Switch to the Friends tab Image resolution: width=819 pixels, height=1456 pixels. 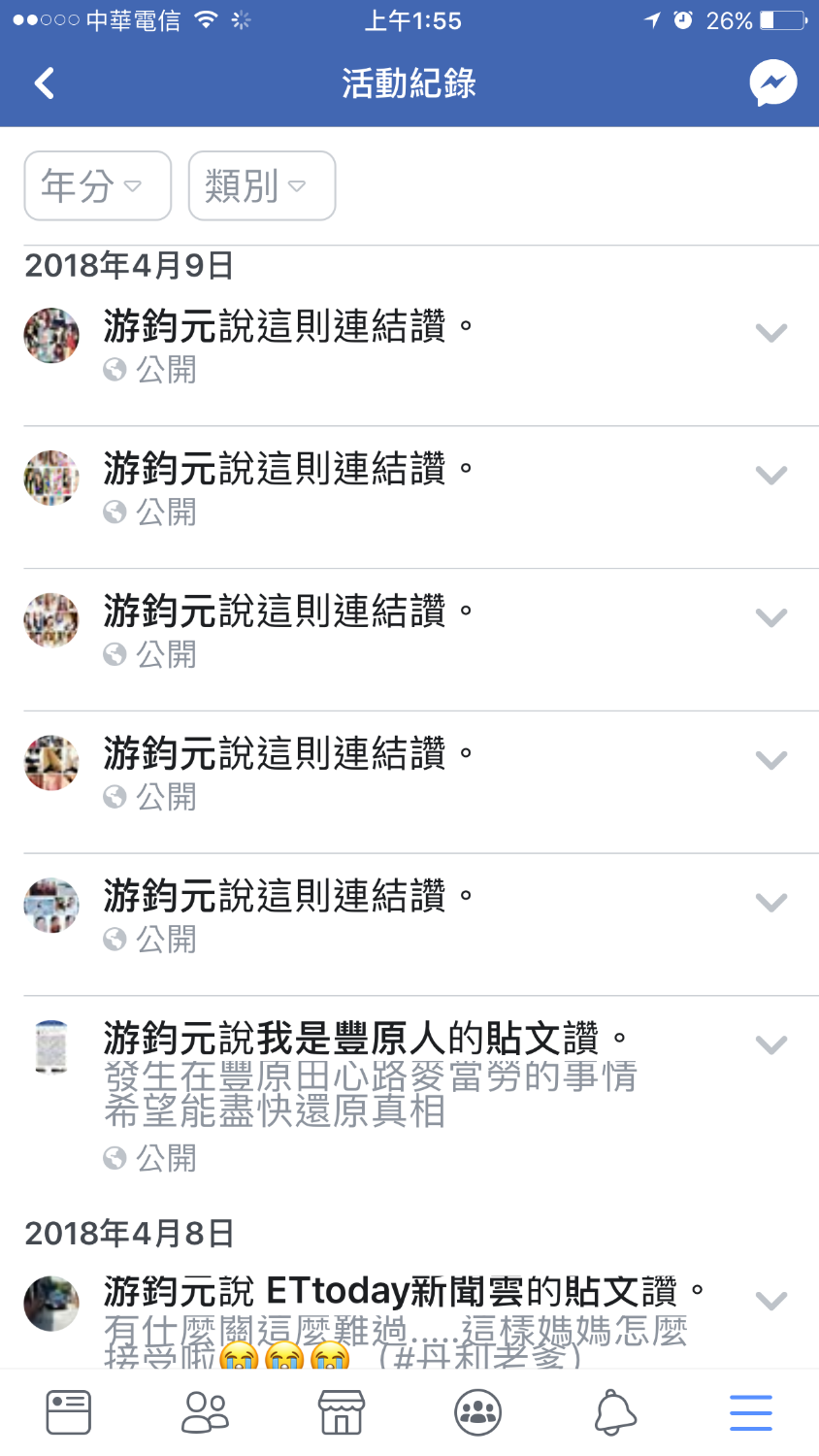click(205, 1412)
